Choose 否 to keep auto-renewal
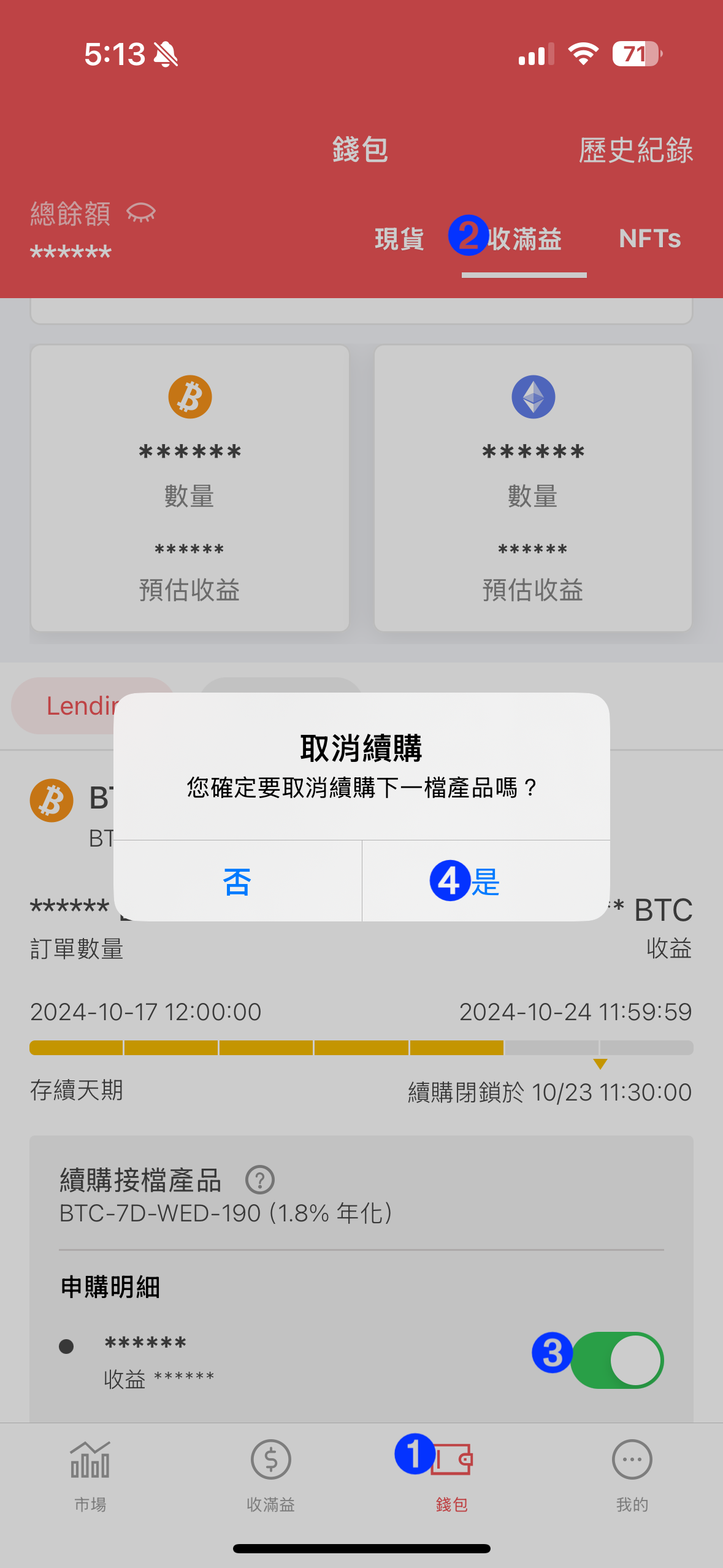The image size is (723, 1568). point(237,881)
